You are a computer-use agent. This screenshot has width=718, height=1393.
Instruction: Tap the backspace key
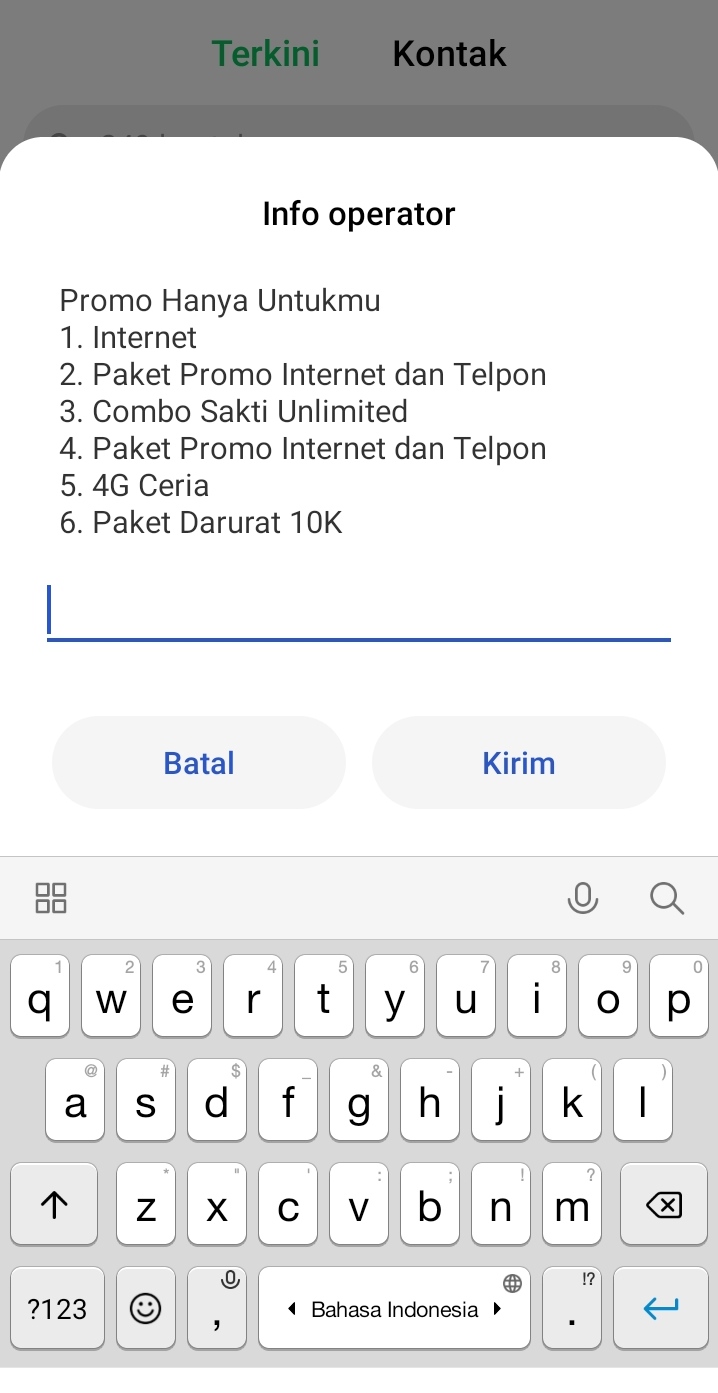click(x=663, y=1205)
